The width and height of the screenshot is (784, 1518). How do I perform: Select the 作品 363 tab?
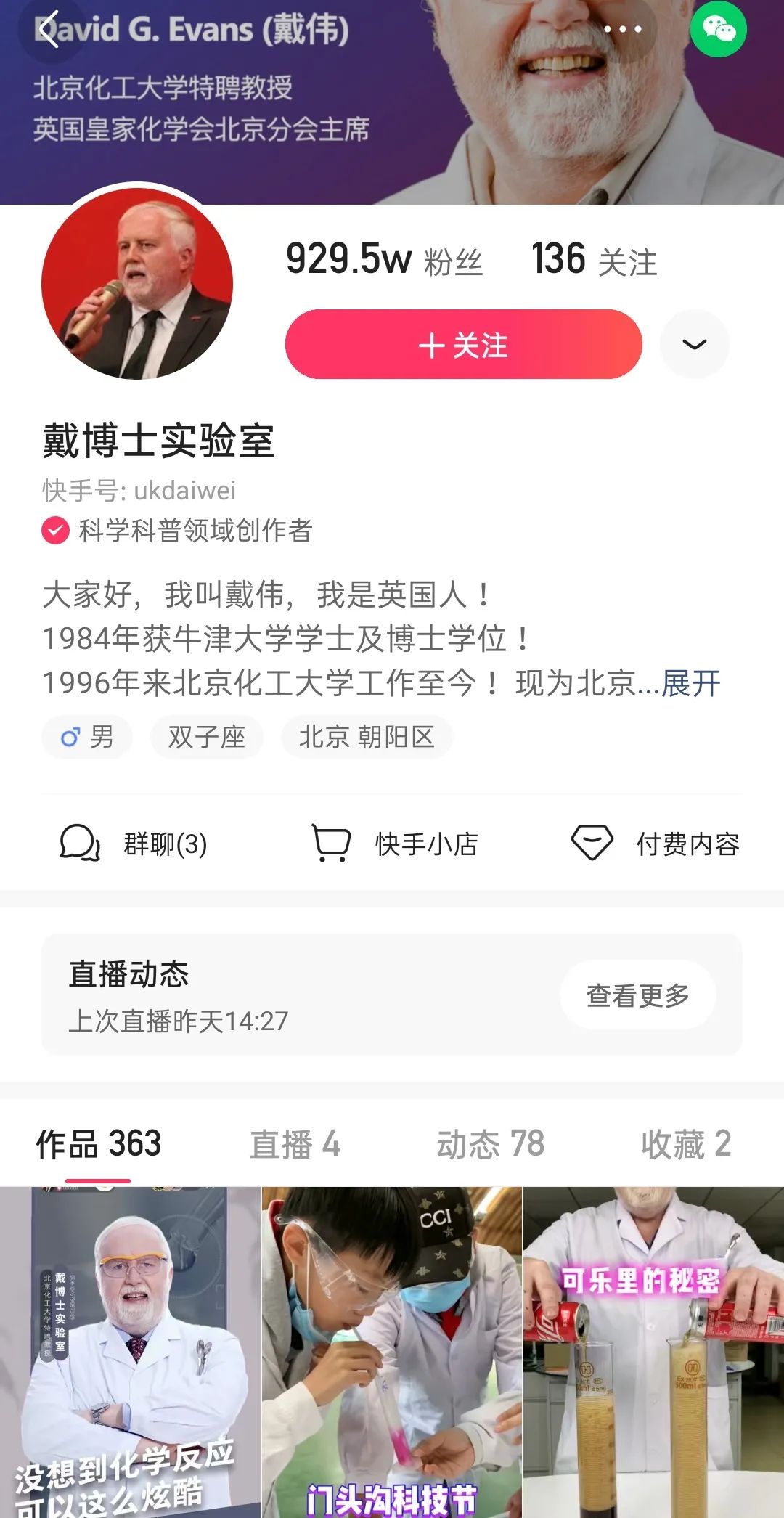(x=99, y=1144)
